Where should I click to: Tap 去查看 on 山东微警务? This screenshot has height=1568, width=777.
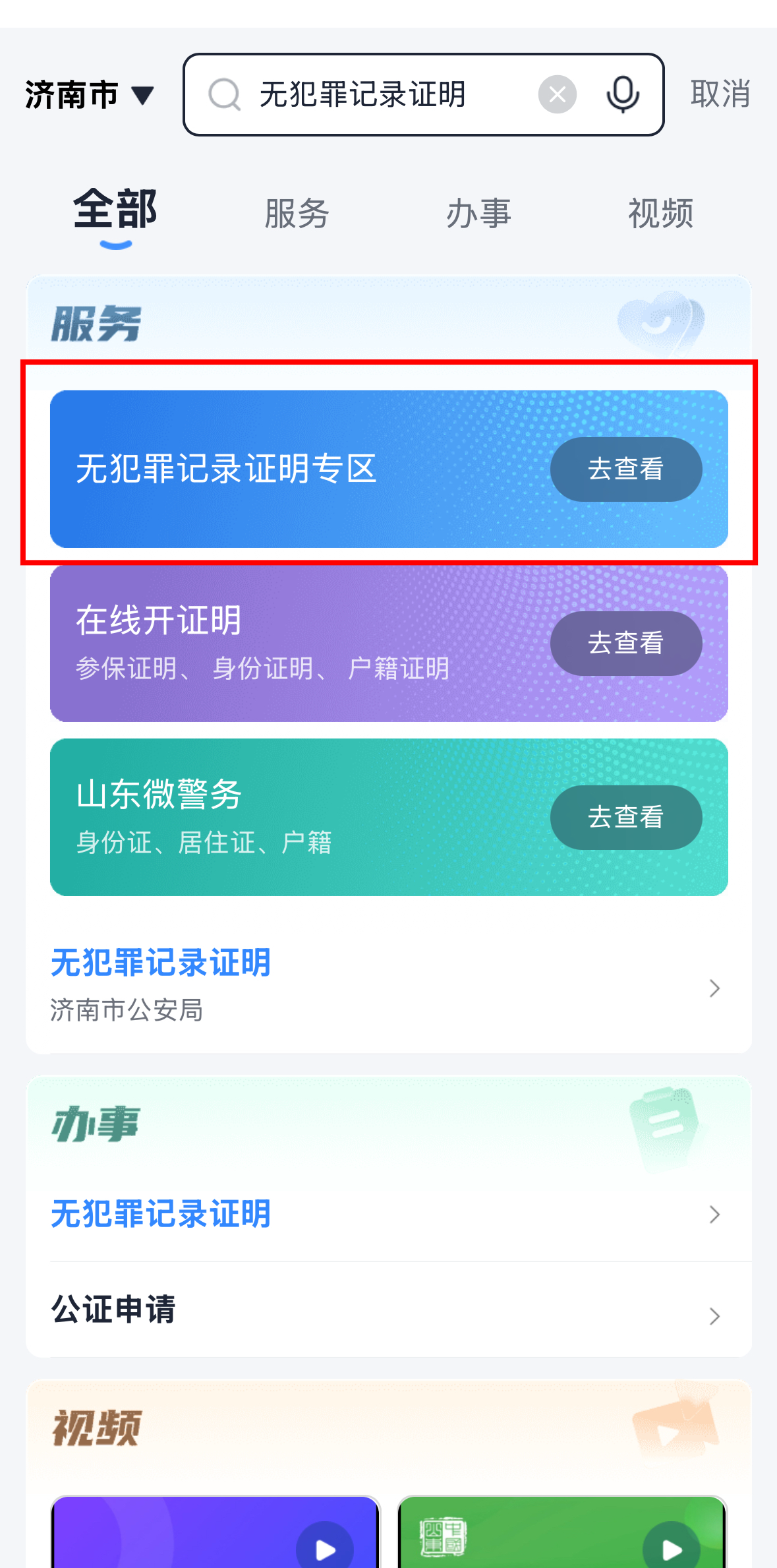coord(625,818)
